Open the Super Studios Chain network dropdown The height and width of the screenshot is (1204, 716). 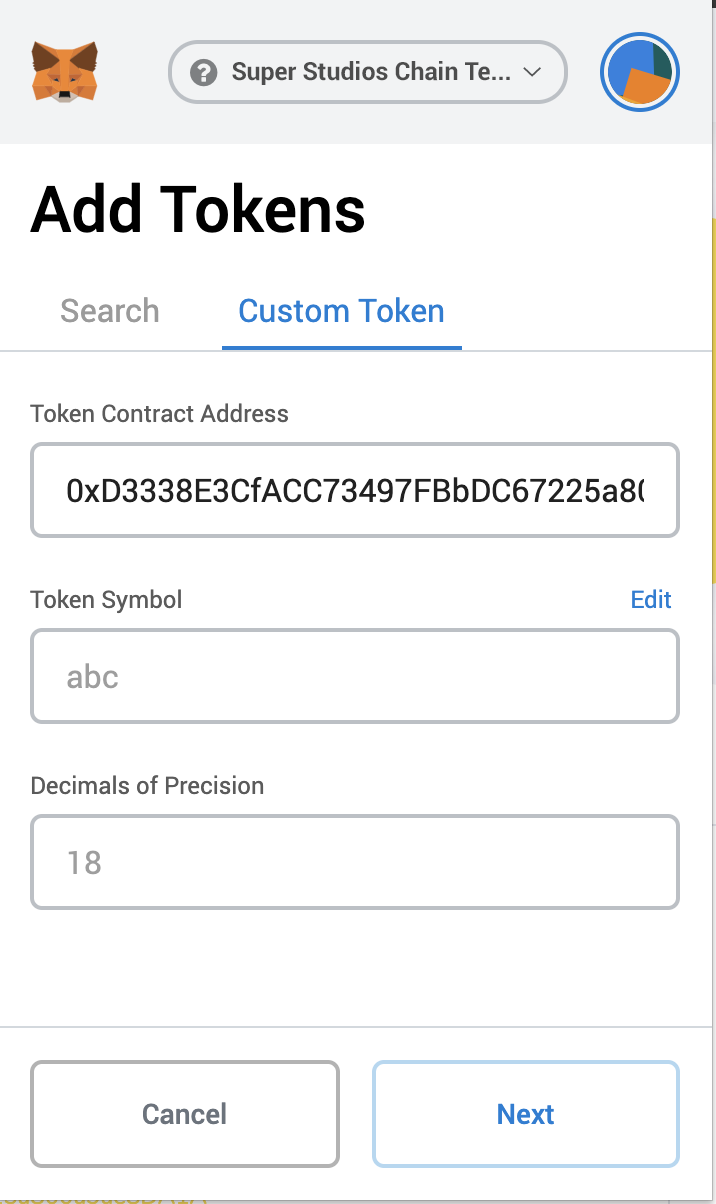pos(368,72)
